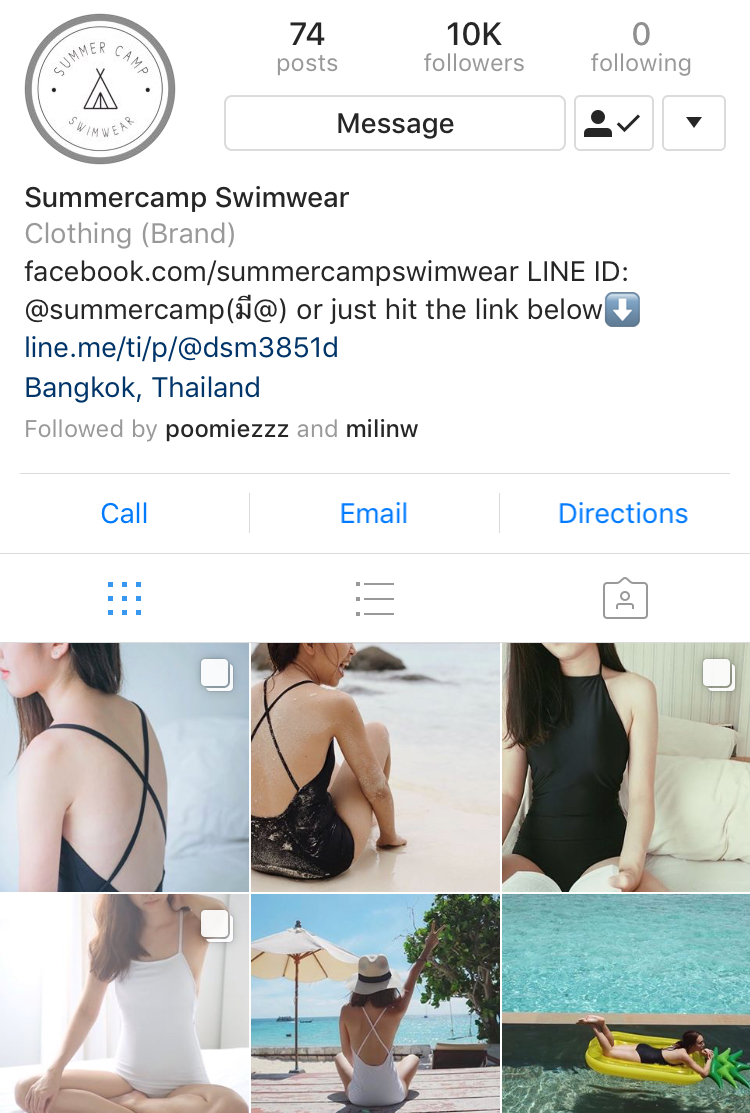Email the business
The height and width of the screenshot is (1113, 750).
(x=374, y=513)
